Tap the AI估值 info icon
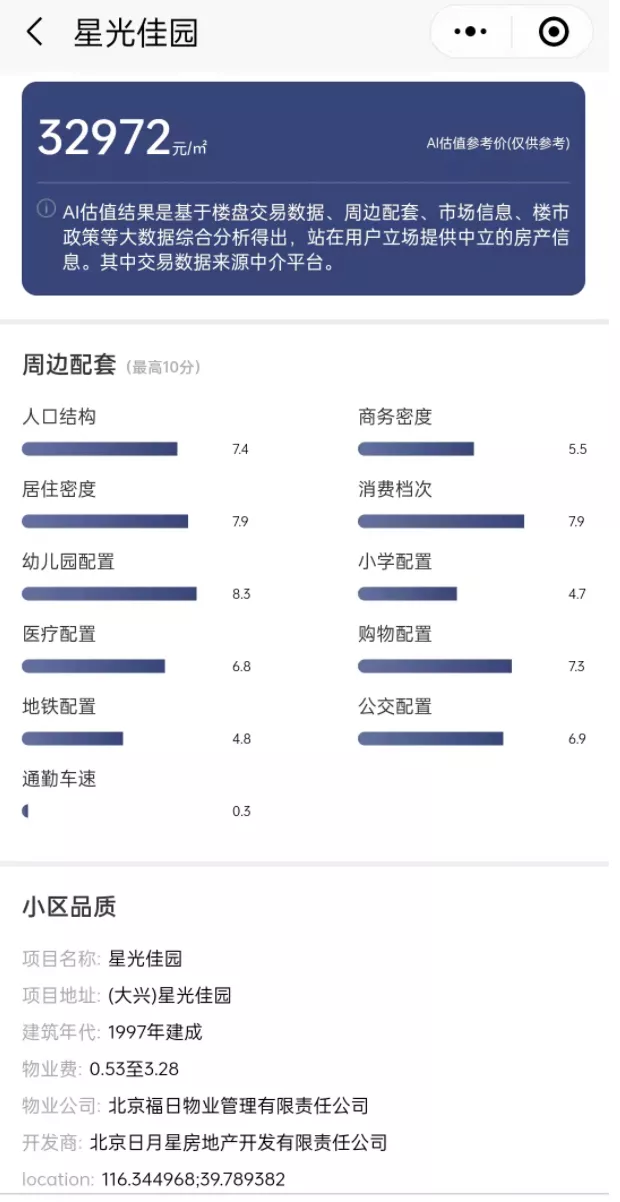This screenshot has width=620, height=1202. 46,209
